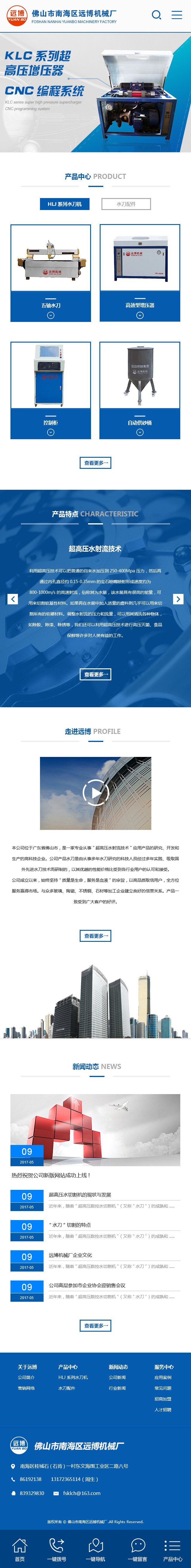
Task: View the 自动供砂桶 product
Action: (139, 390)
